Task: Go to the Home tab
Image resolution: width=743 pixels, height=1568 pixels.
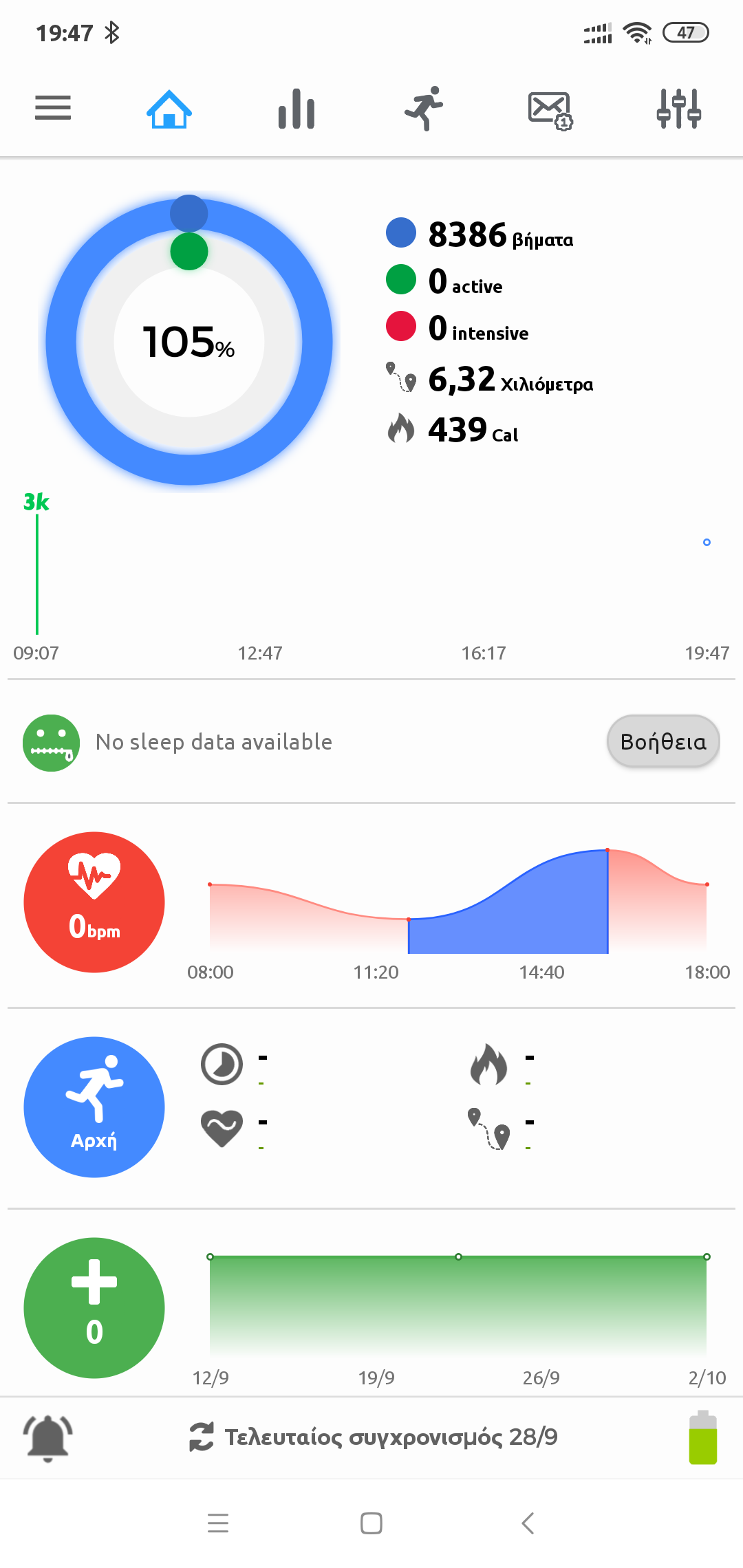Action: (x=169, y=109)
